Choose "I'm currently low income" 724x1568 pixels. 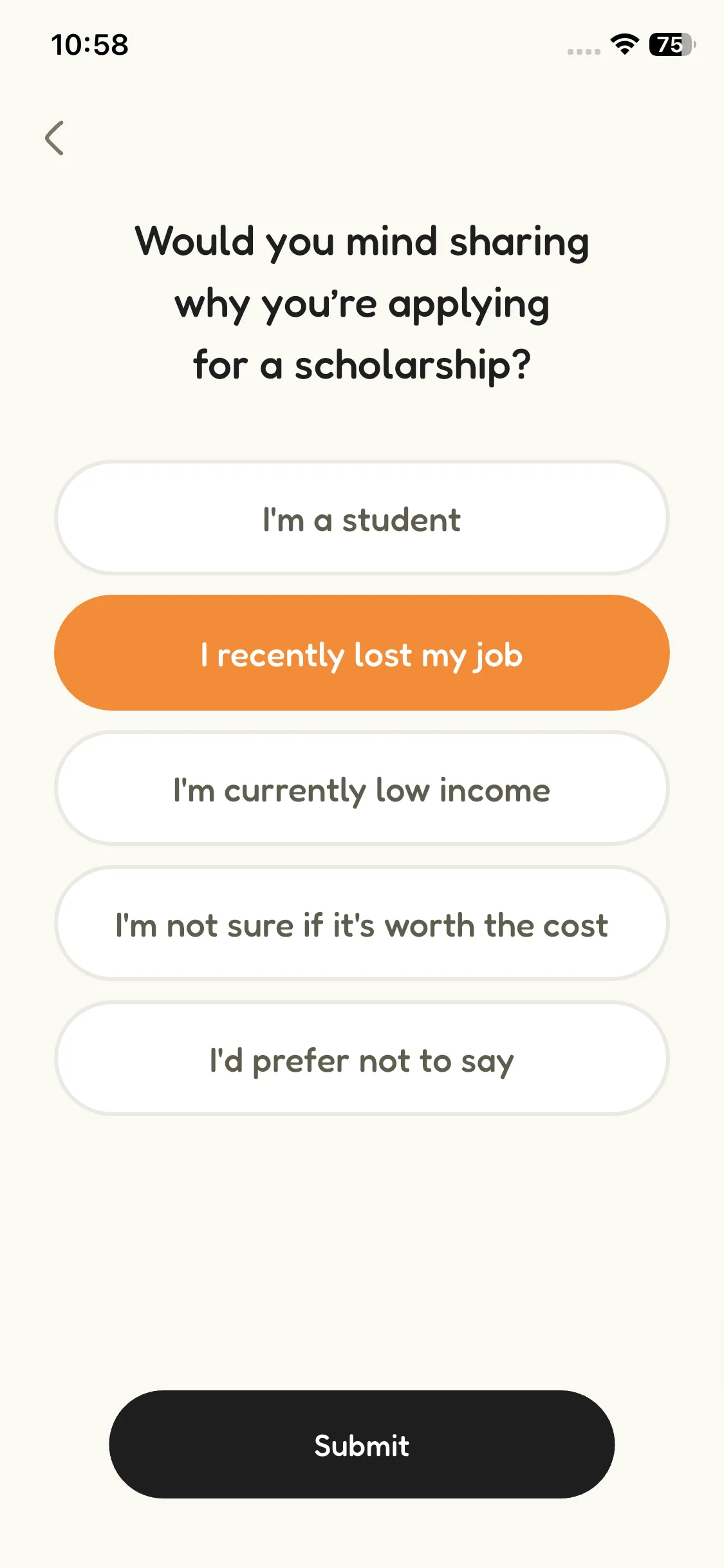pos(362,789)
